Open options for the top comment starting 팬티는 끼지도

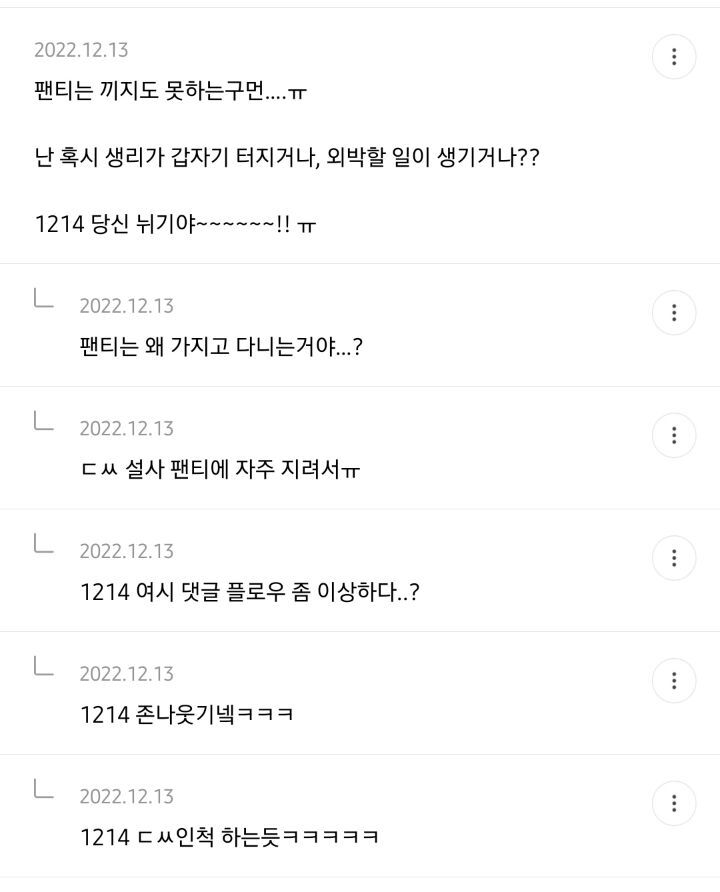674,56
